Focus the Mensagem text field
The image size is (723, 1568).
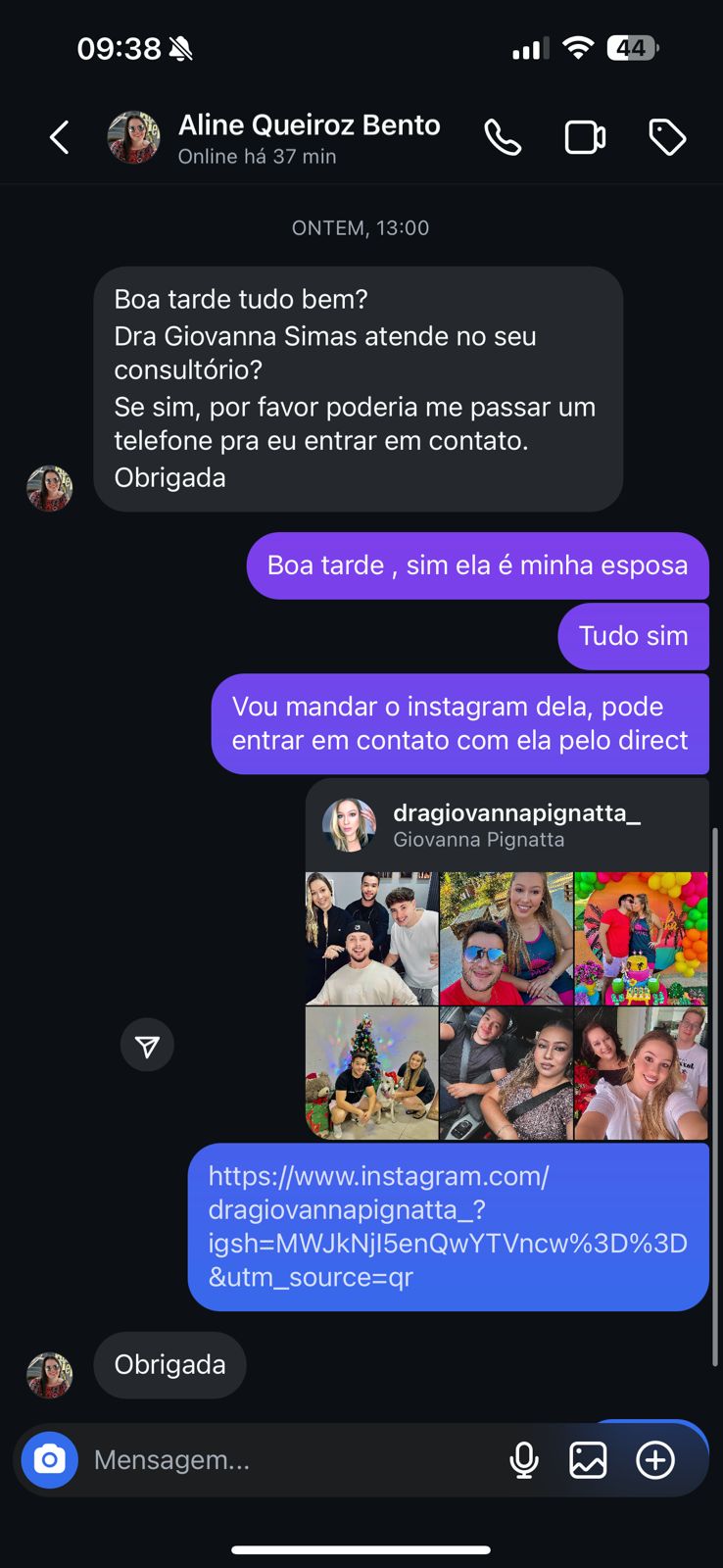pyautogui.click(x=284, y=1460)
